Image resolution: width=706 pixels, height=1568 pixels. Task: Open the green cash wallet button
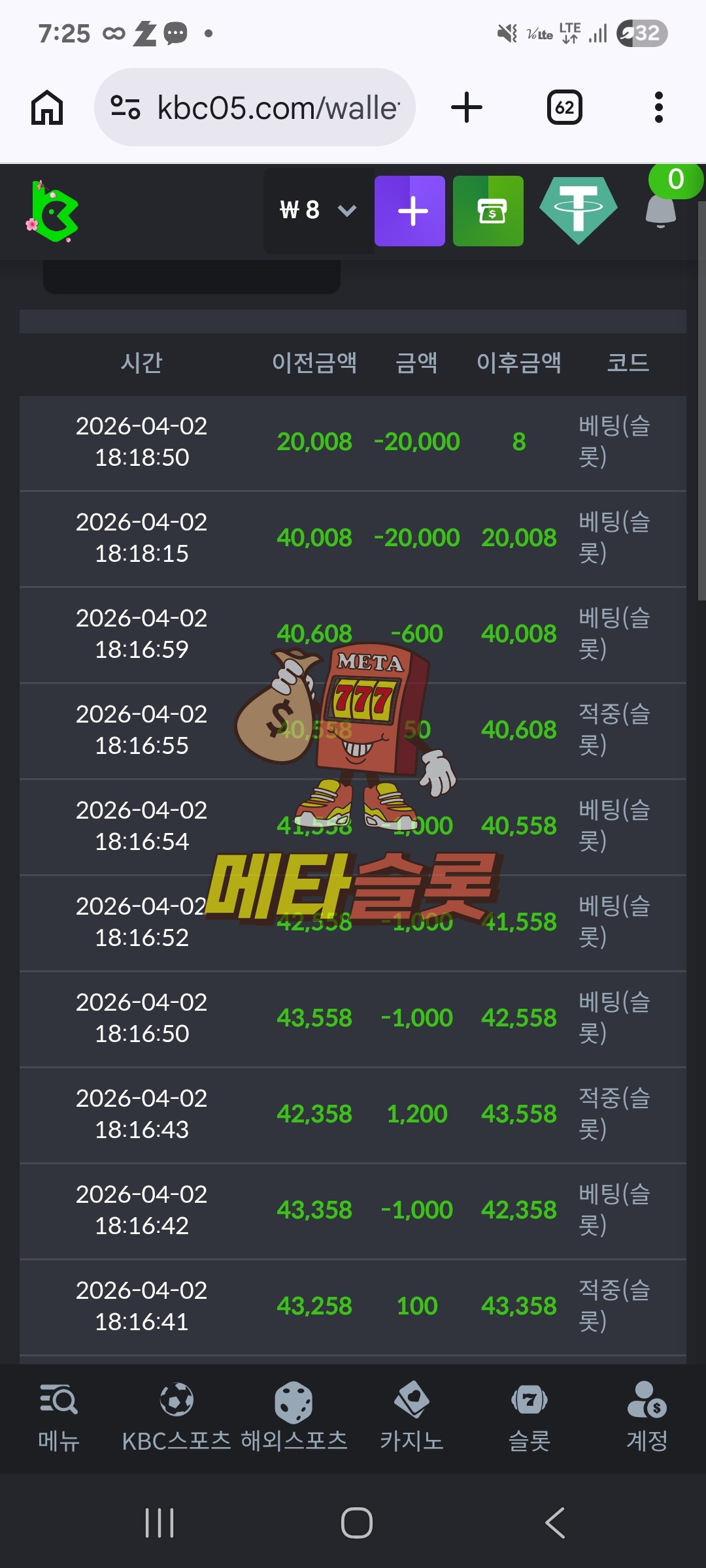coord(488,211)
